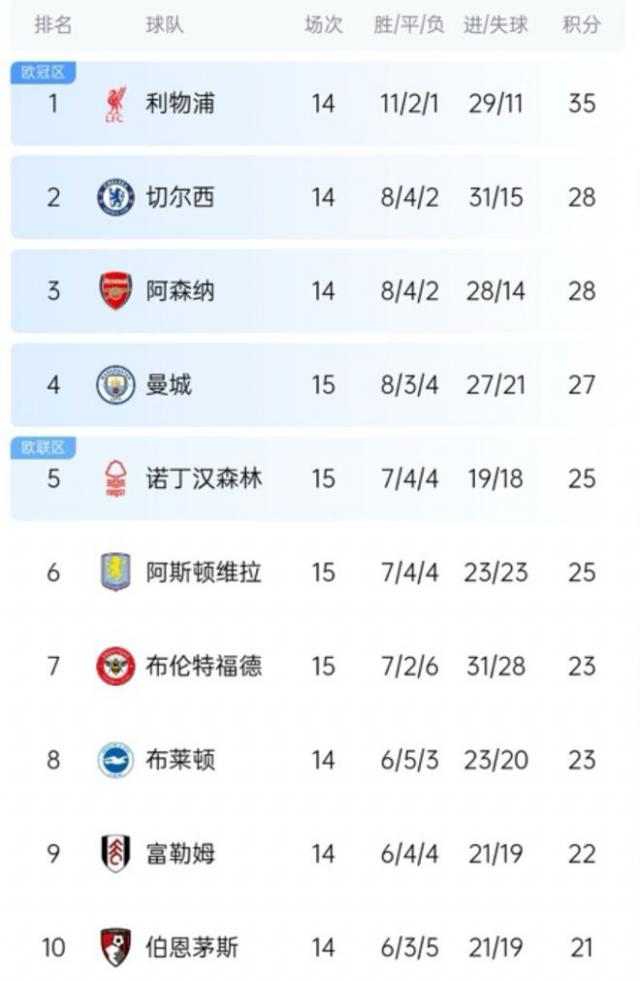
Task: Open the 利物浦 team row
Action: tap(318, 103)
